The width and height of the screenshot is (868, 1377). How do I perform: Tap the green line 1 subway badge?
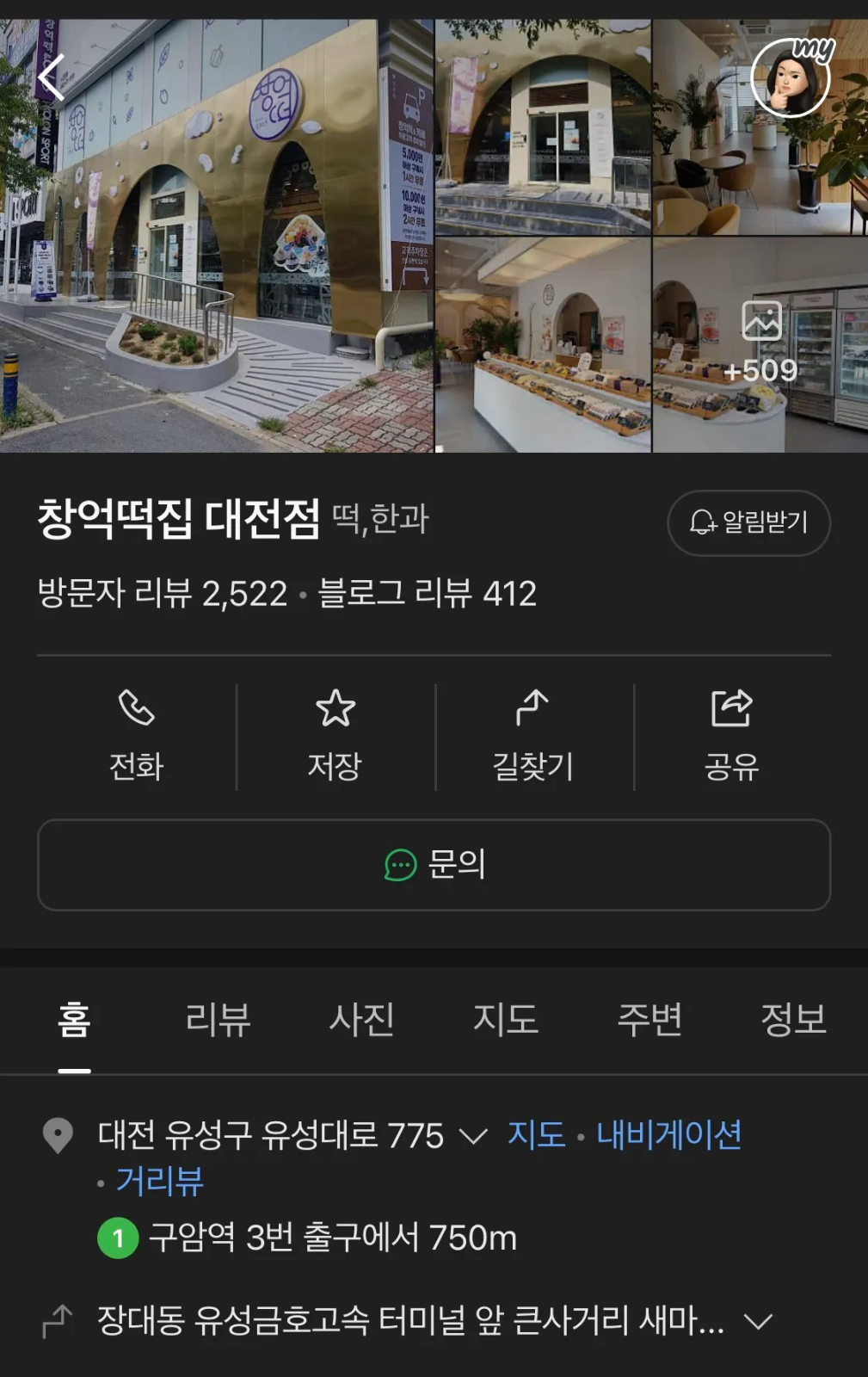pos(116,1237)
